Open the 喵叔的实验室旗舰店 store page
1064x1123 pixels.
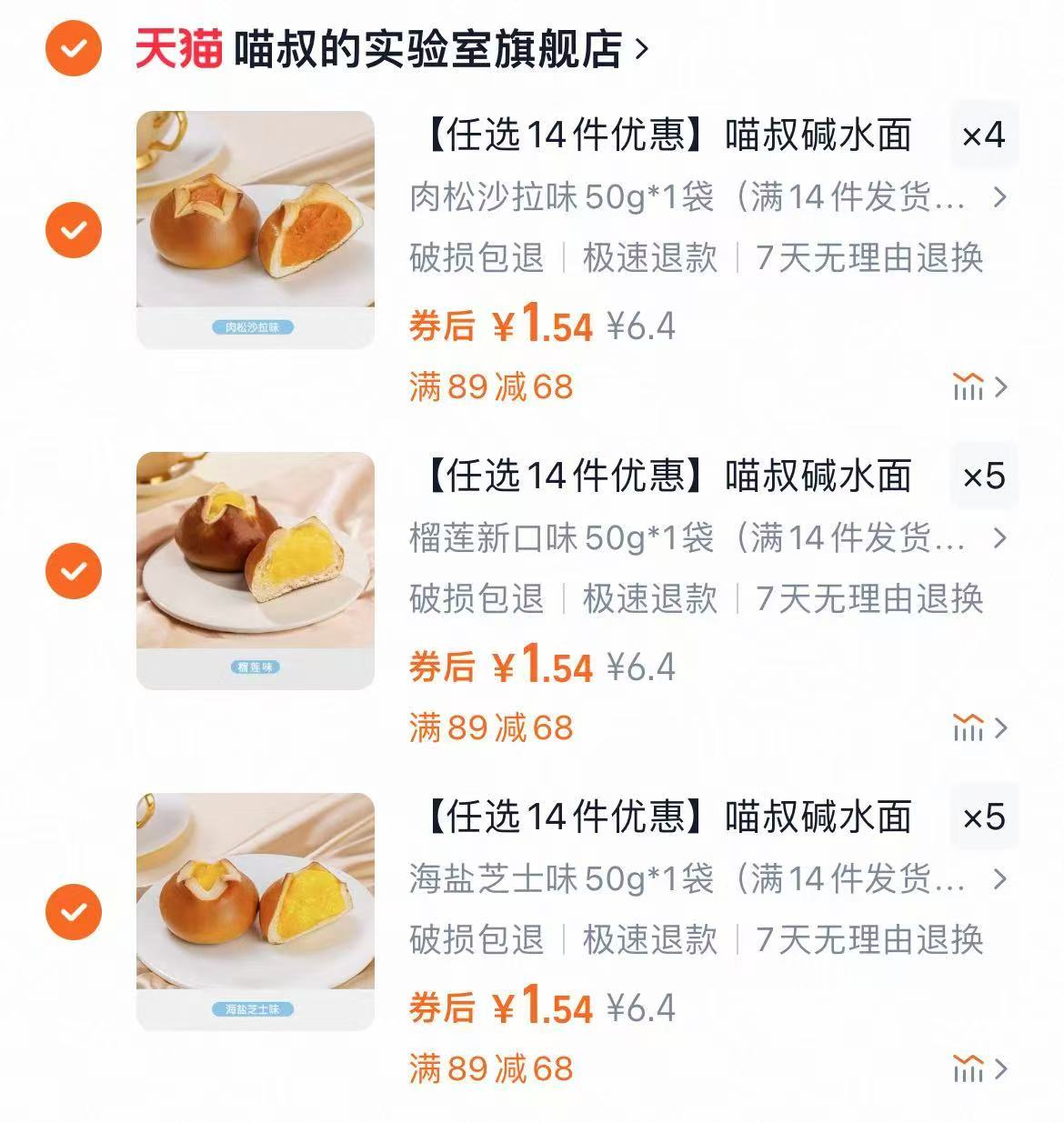[x=427, y=49]
